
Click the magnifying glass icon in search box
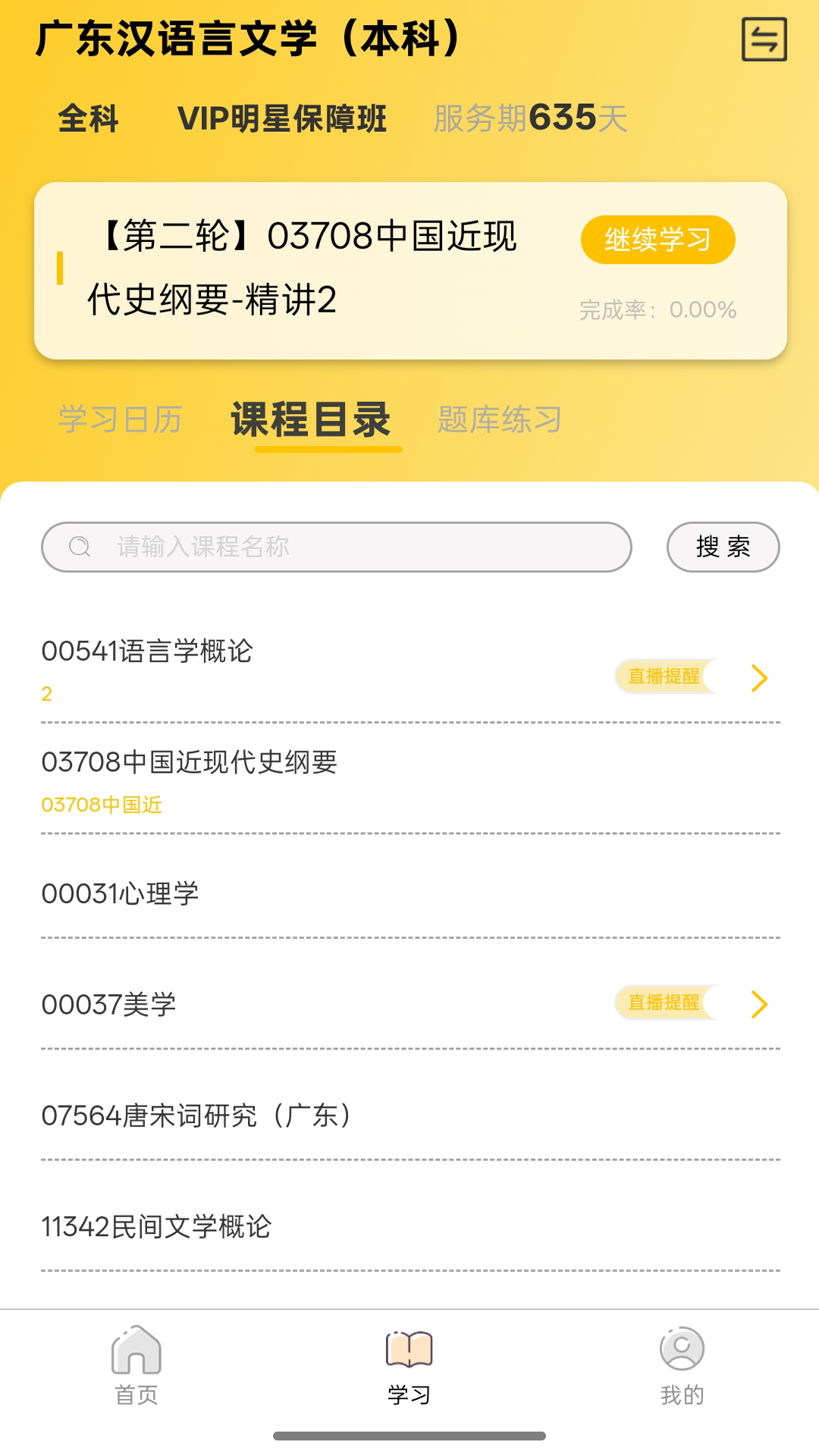(80, 547)
